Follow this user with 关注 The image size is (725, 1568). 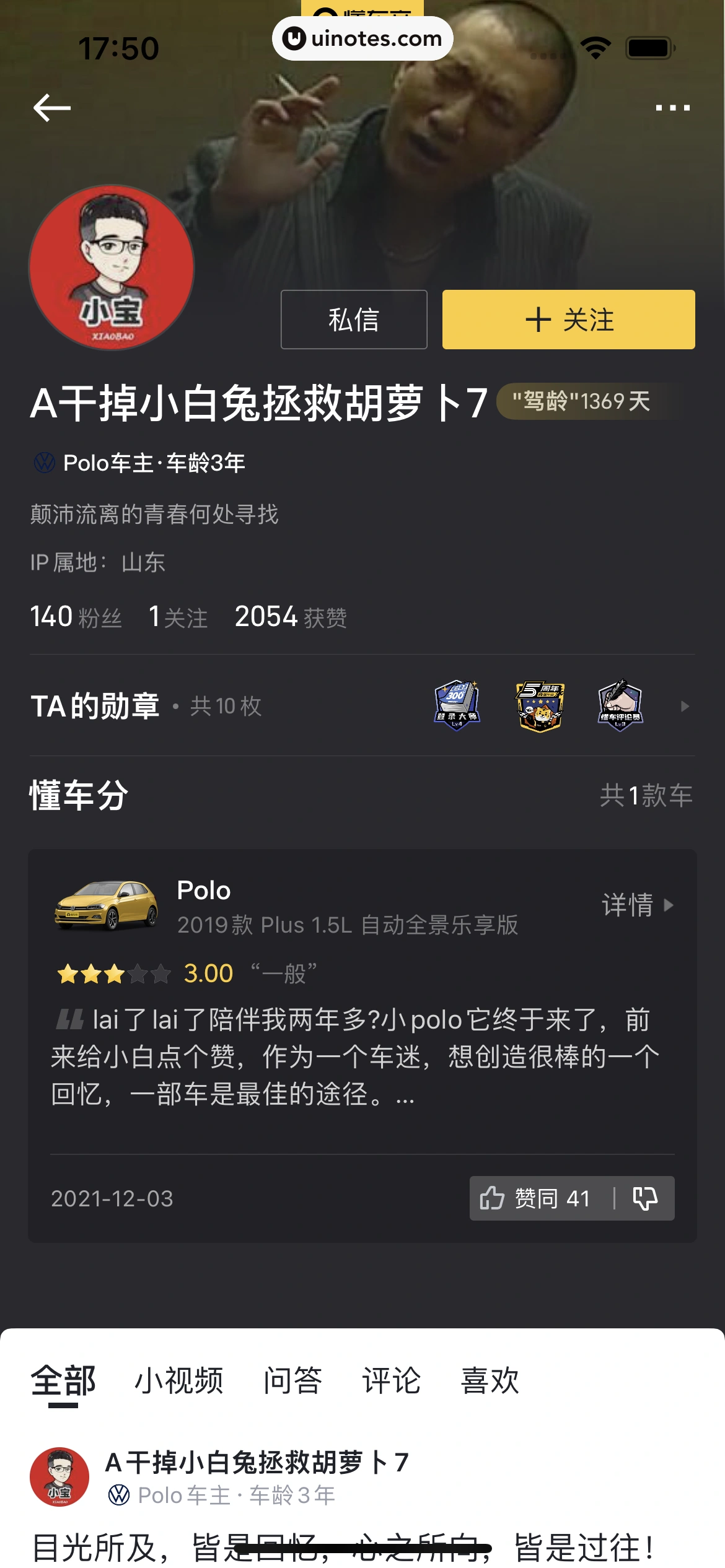[x=568, y=320]
